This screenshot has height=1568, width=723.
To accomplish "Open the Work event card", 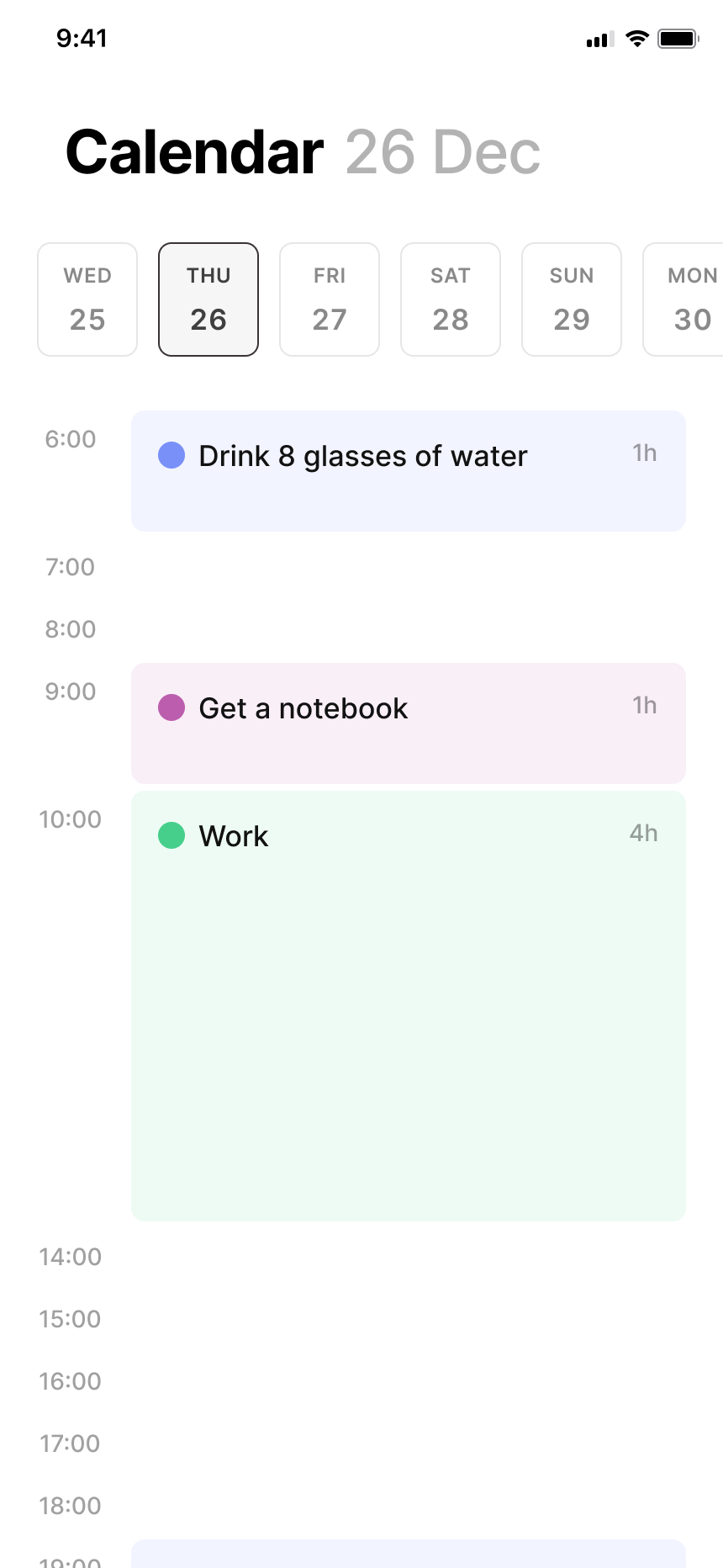I will [x=409, y=1006].
